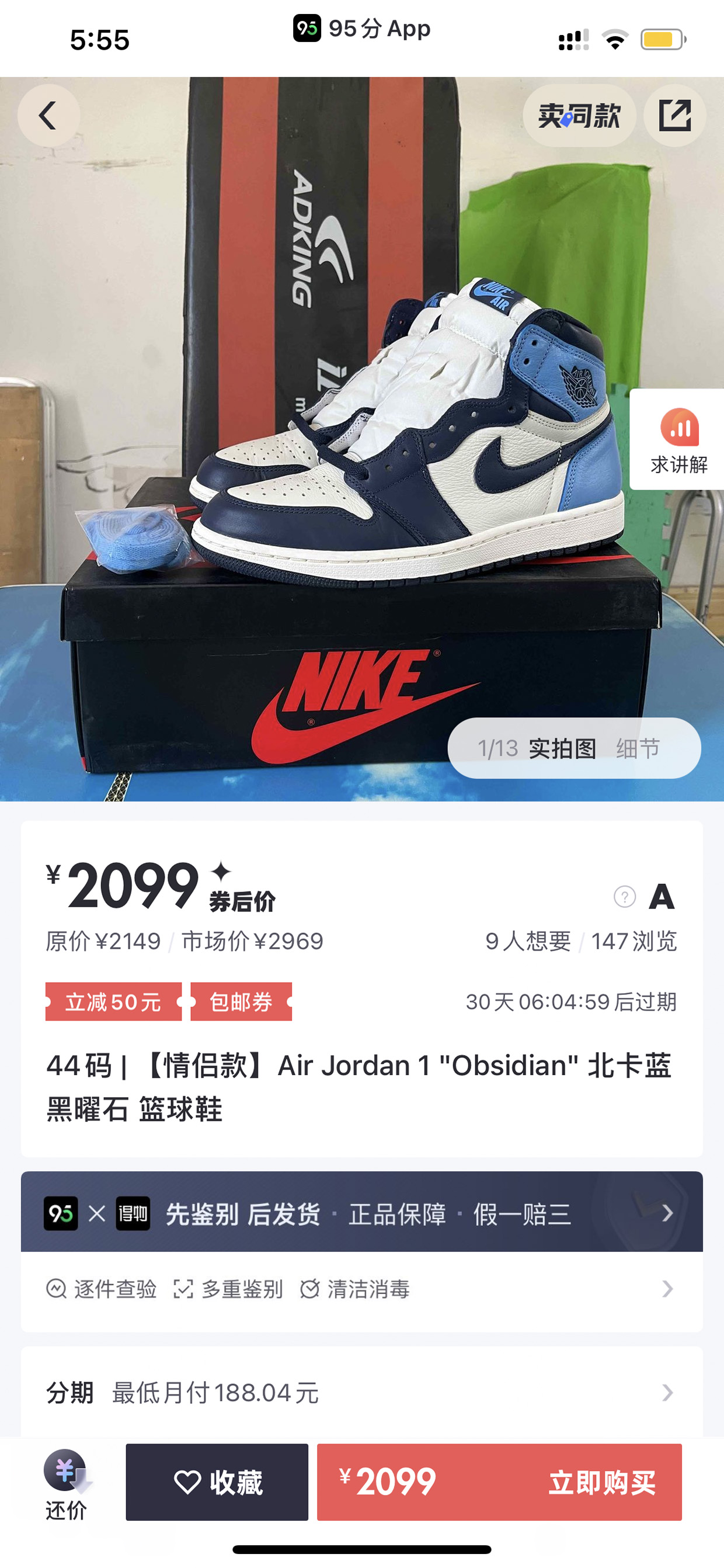Viewport: 724px width, 1568px height.
Task: Share this listing via the share icon
Action: (x=675, y=115)
